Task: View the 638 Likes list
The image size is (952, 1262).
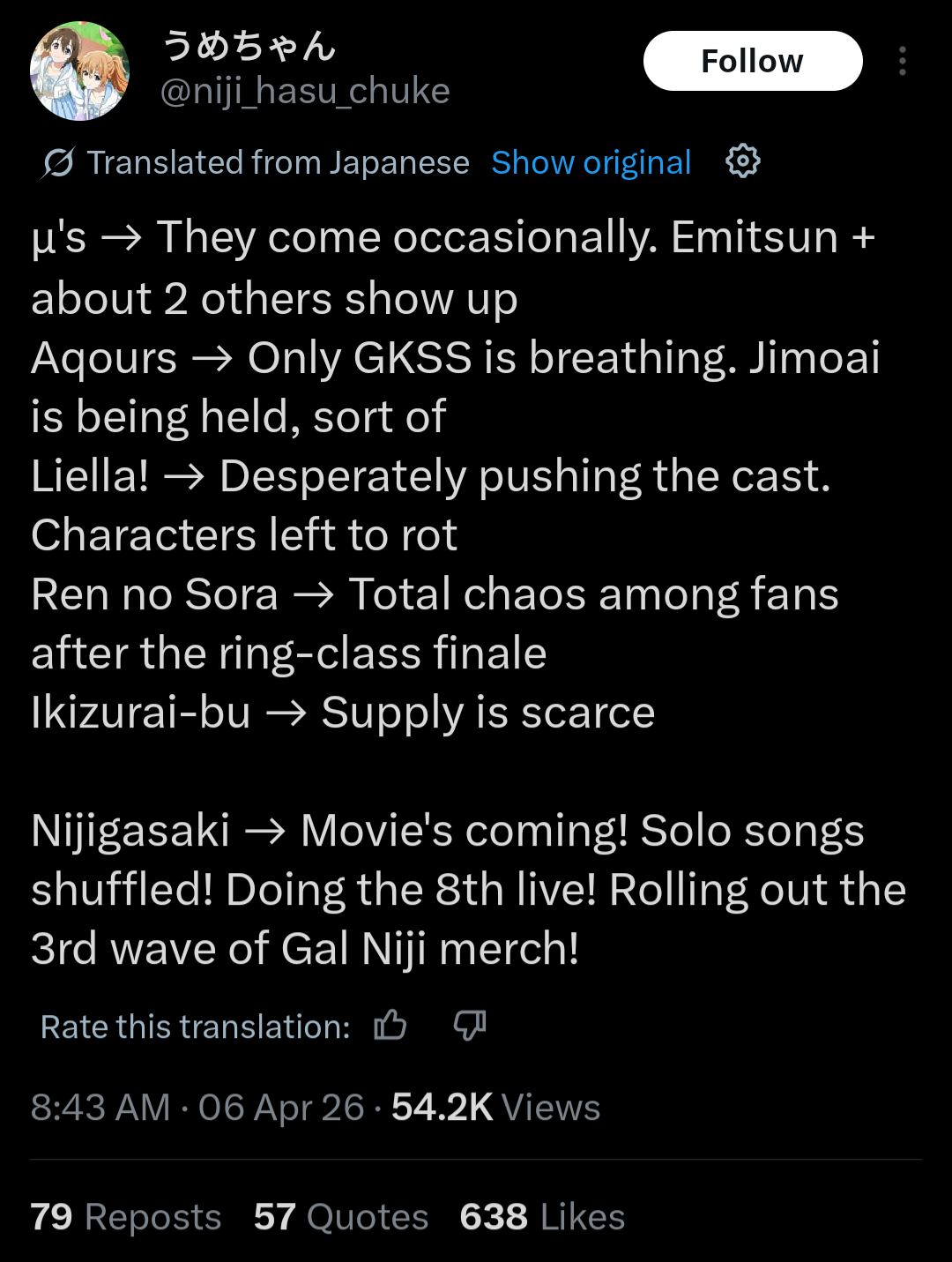Action: point(542,1217)
